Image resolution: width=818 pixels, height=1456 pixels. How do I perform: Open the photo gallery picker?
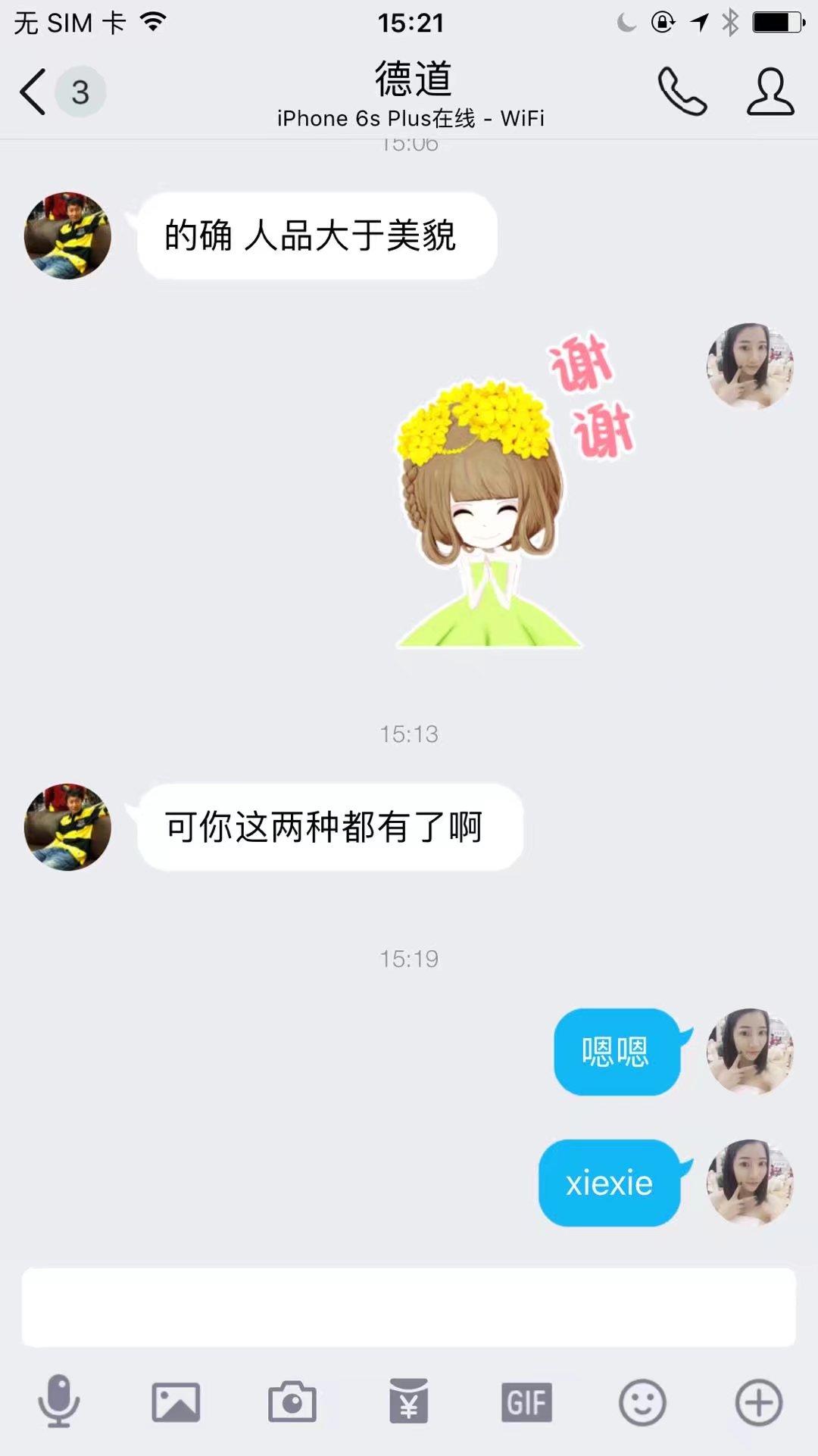point(176,1401)
